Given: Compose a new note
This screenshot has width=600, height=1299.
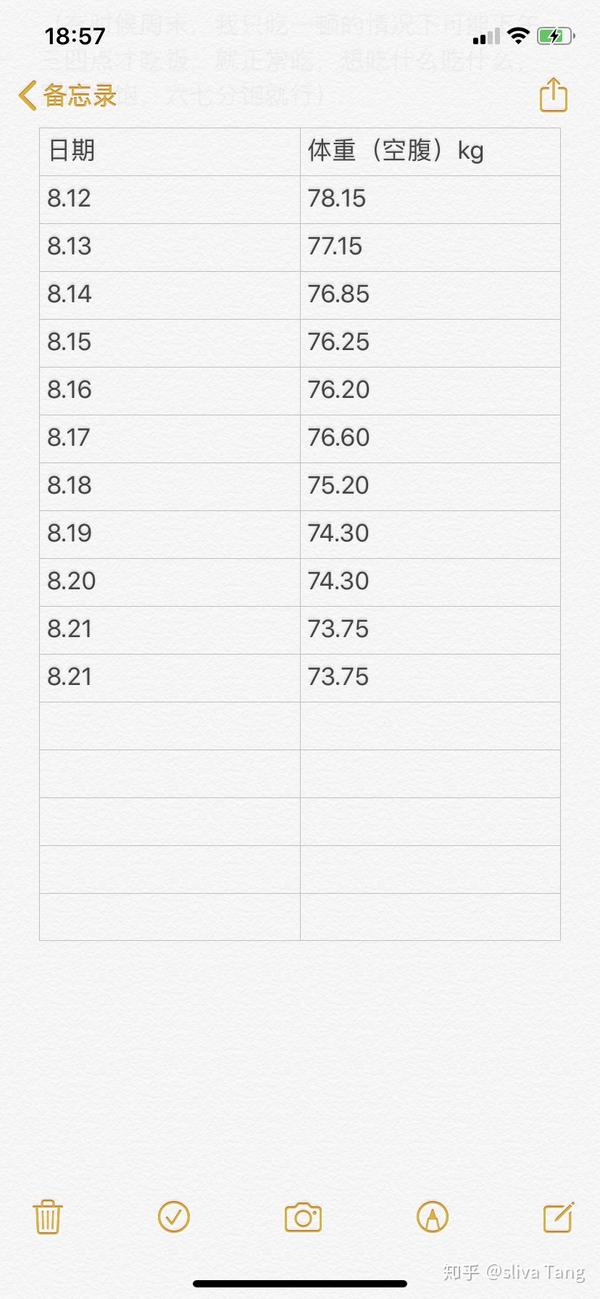Looking at the screenshot, I should (x=558, y=1217).
